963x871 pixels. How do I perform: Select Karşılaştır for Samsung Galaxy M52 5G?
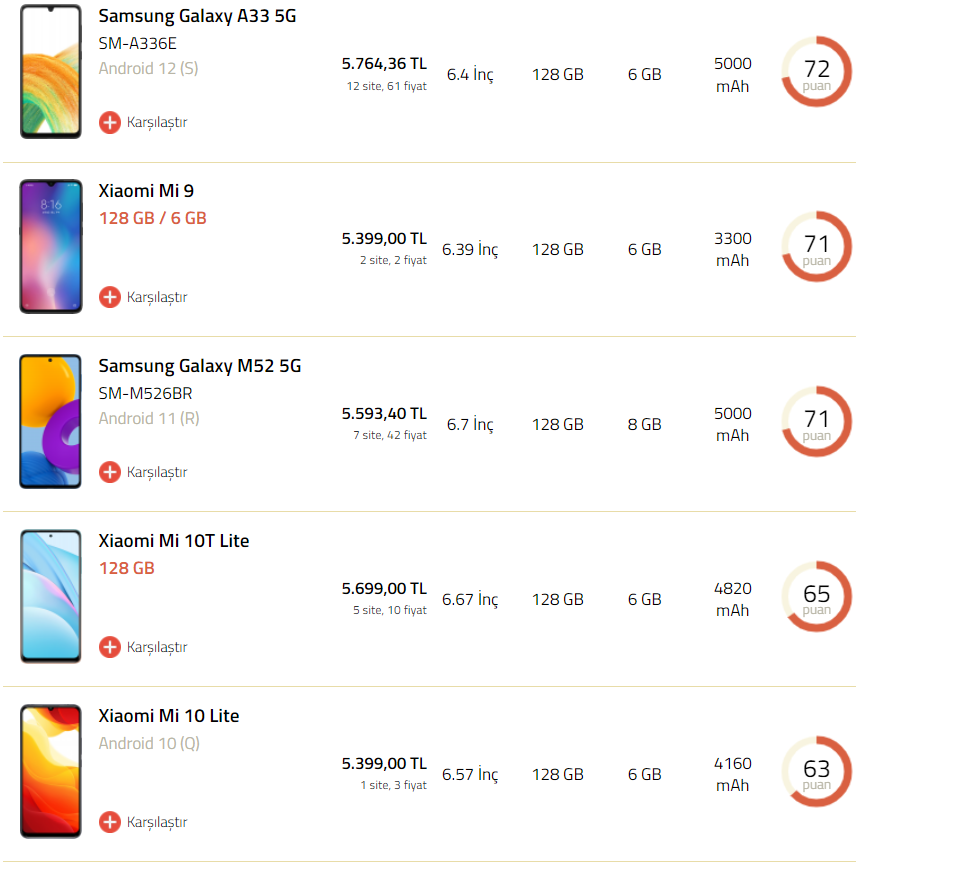pyautogui.click(x=144, y=472)
